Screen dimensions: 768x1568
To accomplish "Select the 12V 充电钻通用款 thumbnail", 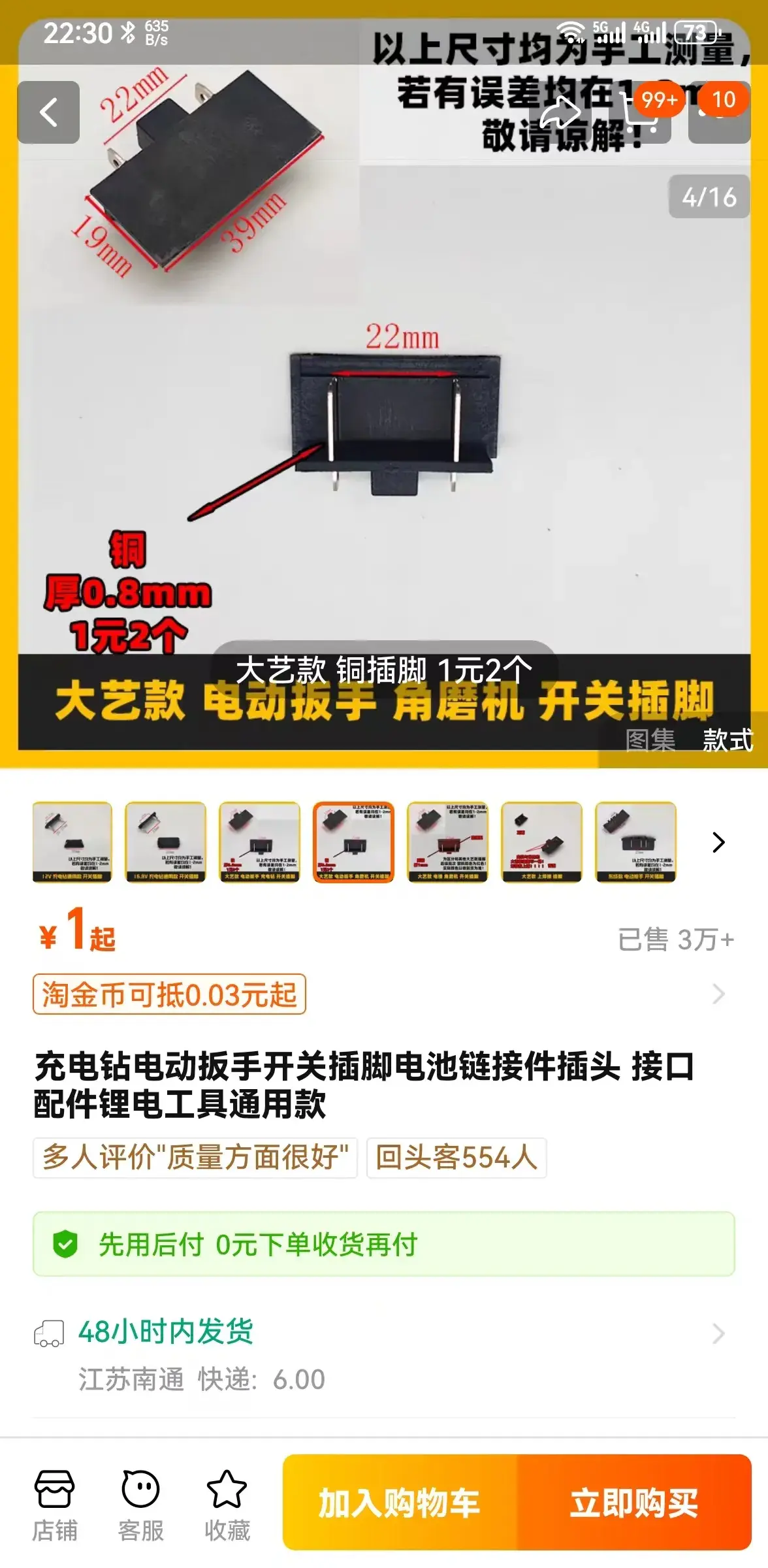I will (72, 842).
